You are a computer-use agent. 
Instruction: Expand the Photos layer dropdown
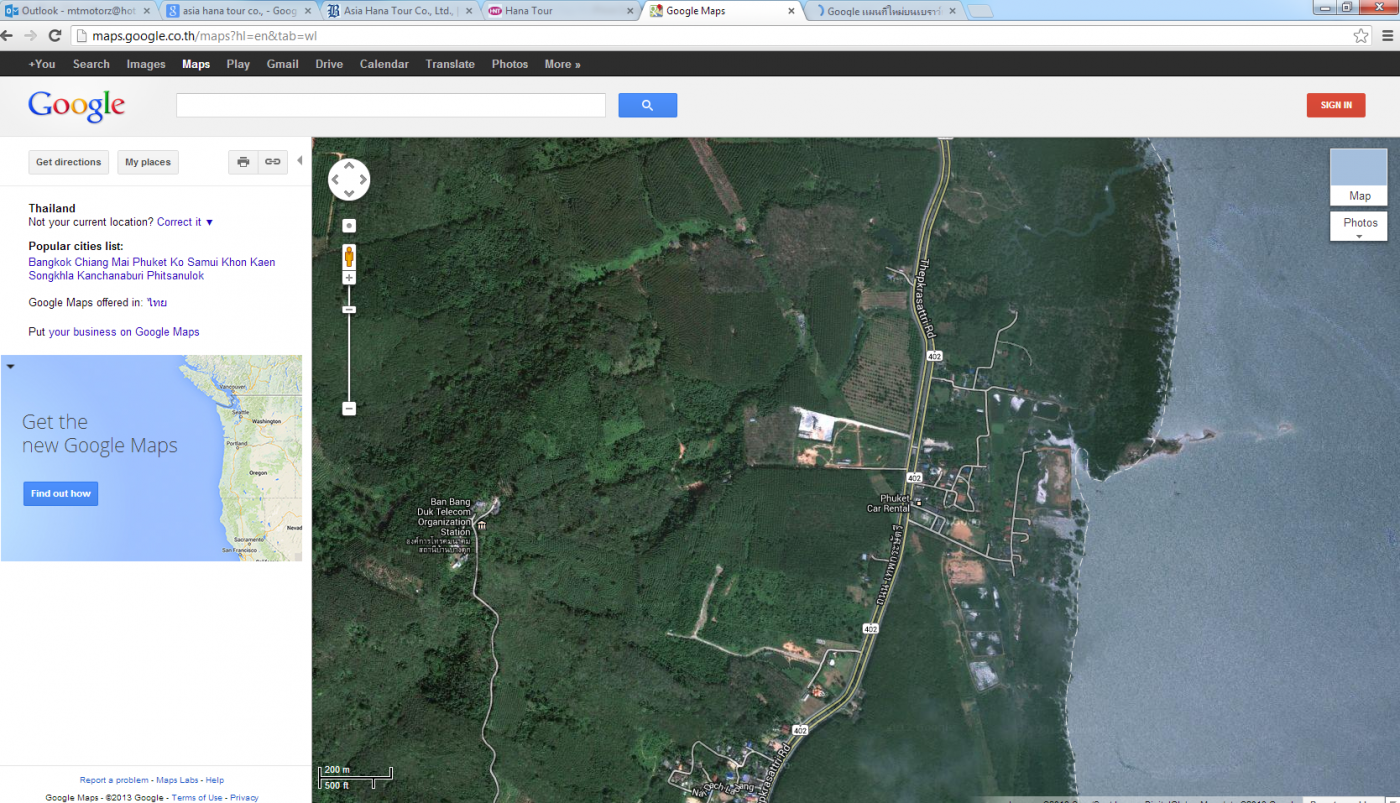(x=1359, y=227)
